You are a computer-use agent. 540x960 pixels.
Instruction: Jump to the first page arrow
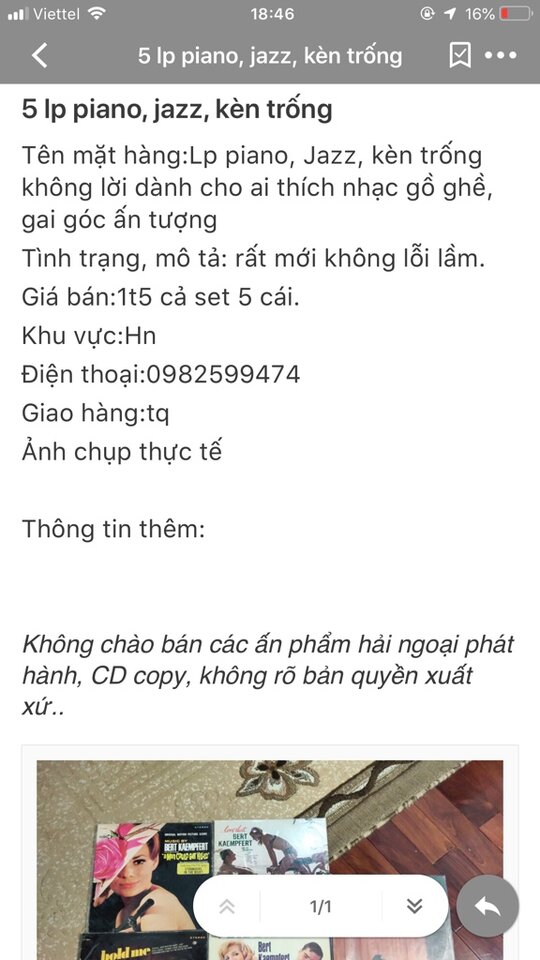[x=227, y=907]
